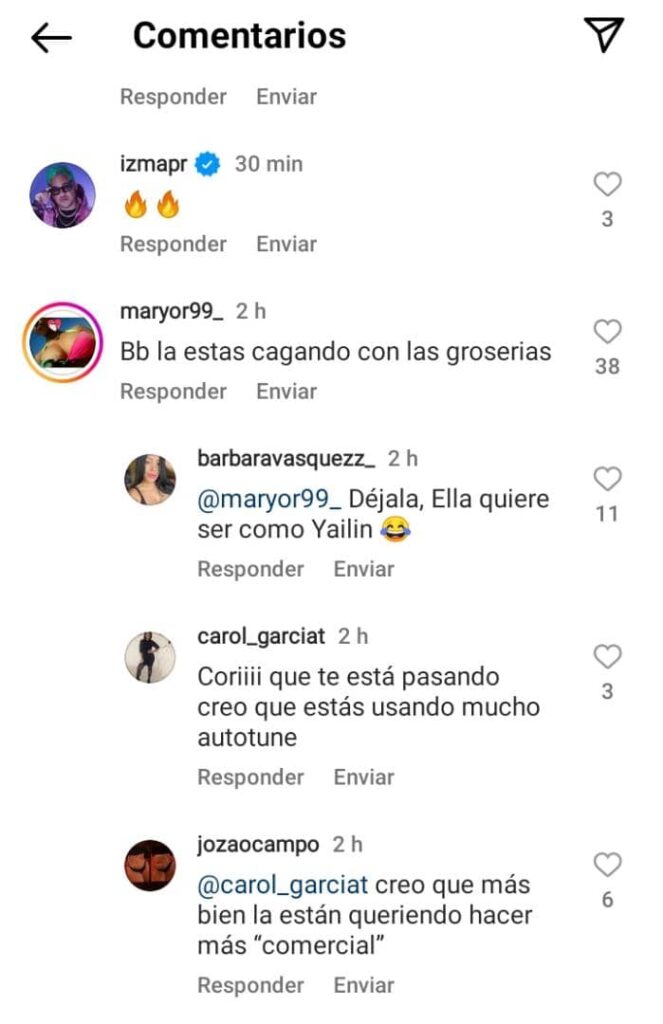Screen dimensions: 663x1024
Task: Open jozaocampo's profile username
Action: coord(258,845)
